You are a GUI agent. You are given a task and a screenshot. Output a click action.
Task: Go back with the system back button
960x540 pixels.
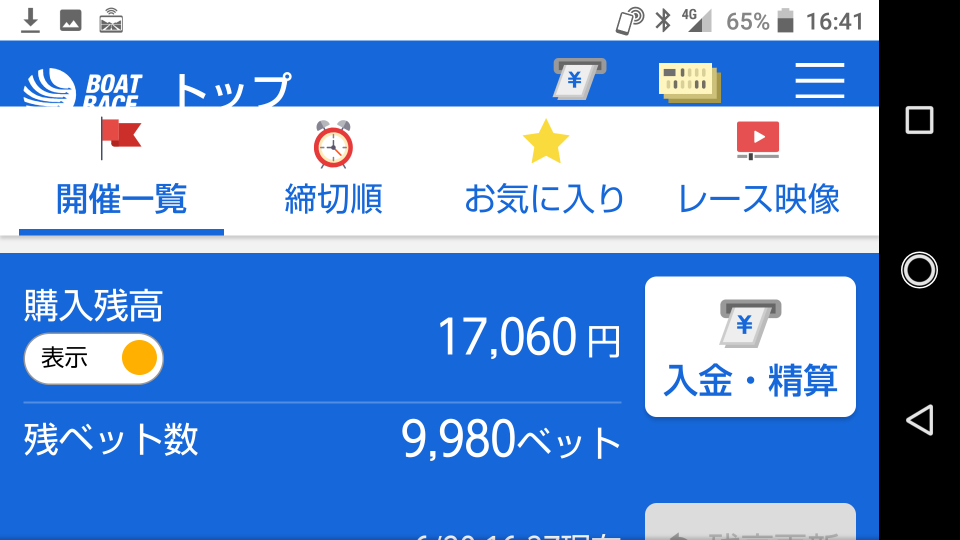pyautogui.click(x=919, y=420)
